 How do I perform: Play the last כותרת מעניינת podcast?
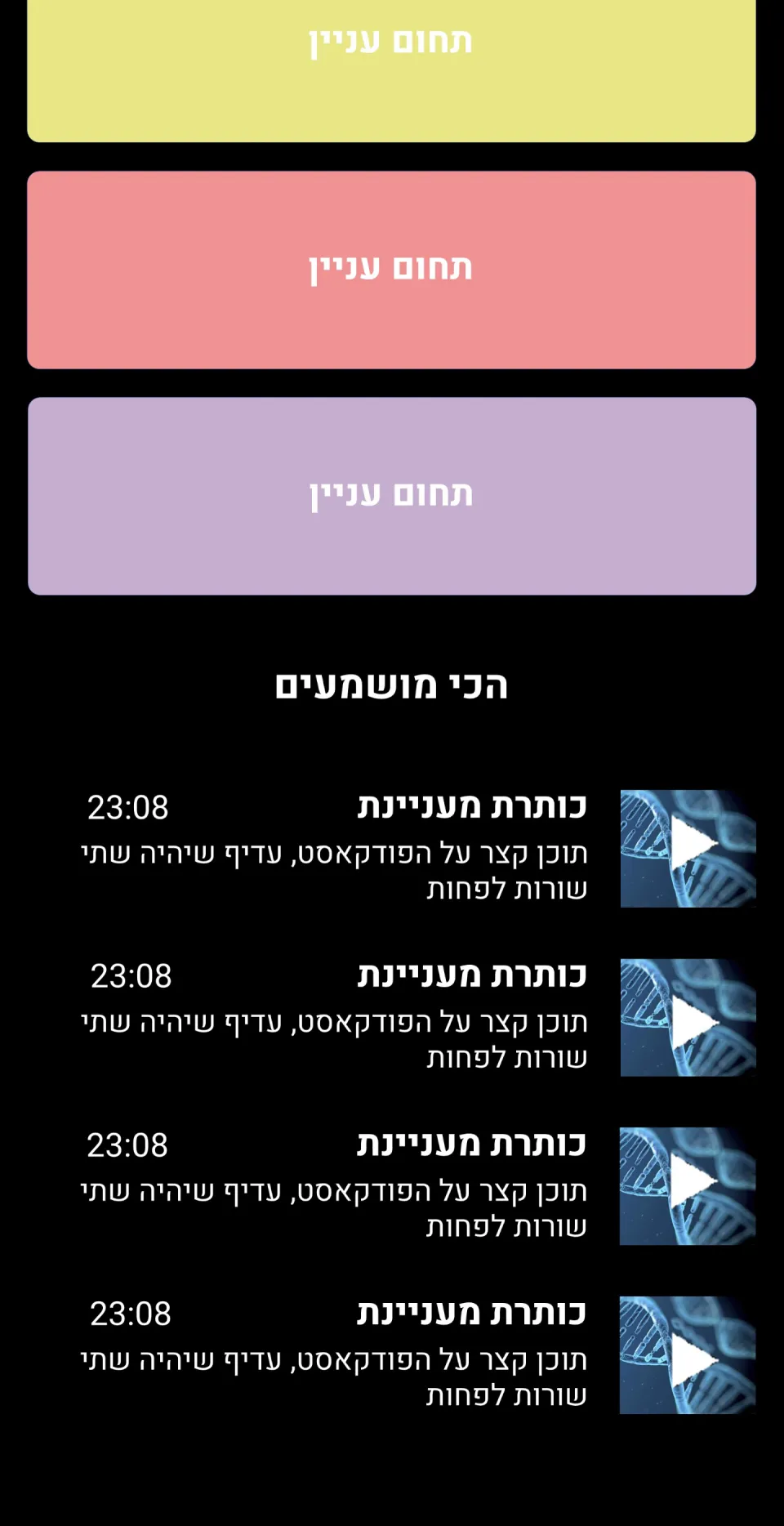pos(688,1354)
